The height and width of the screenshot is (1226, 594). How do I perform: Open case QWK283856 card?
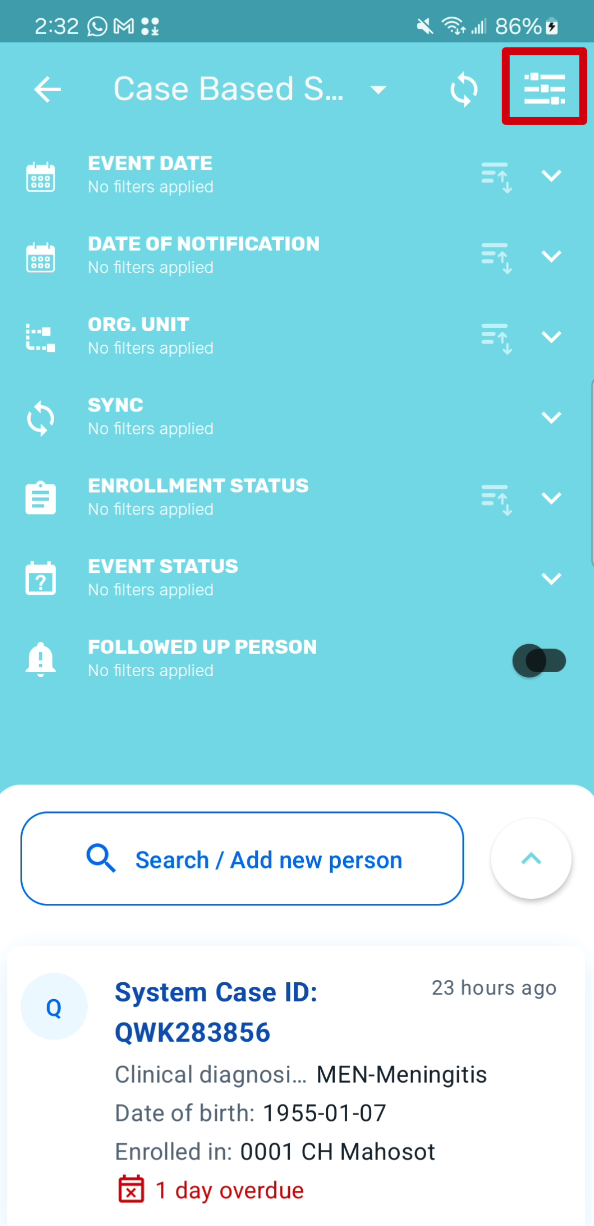(x=296, y=1085)
